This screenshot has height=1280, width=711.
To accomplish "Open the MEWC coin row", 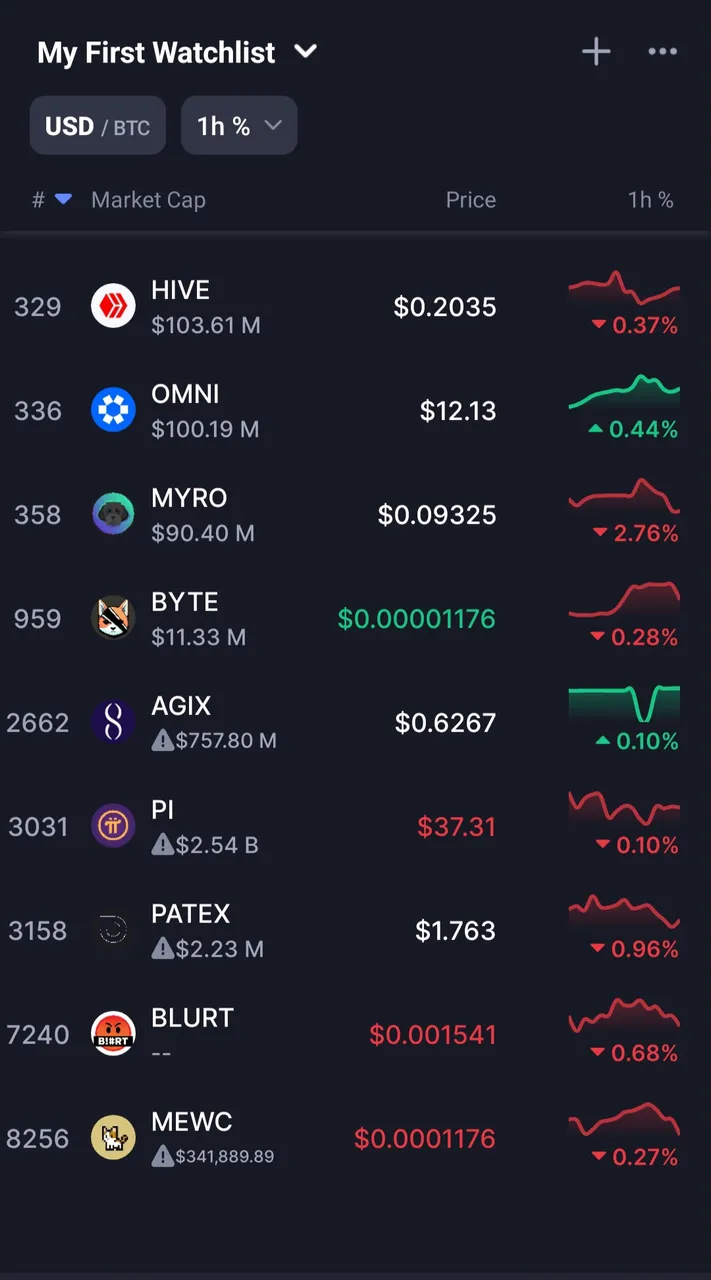I will pyautogui.click(x=355, y=1138).
